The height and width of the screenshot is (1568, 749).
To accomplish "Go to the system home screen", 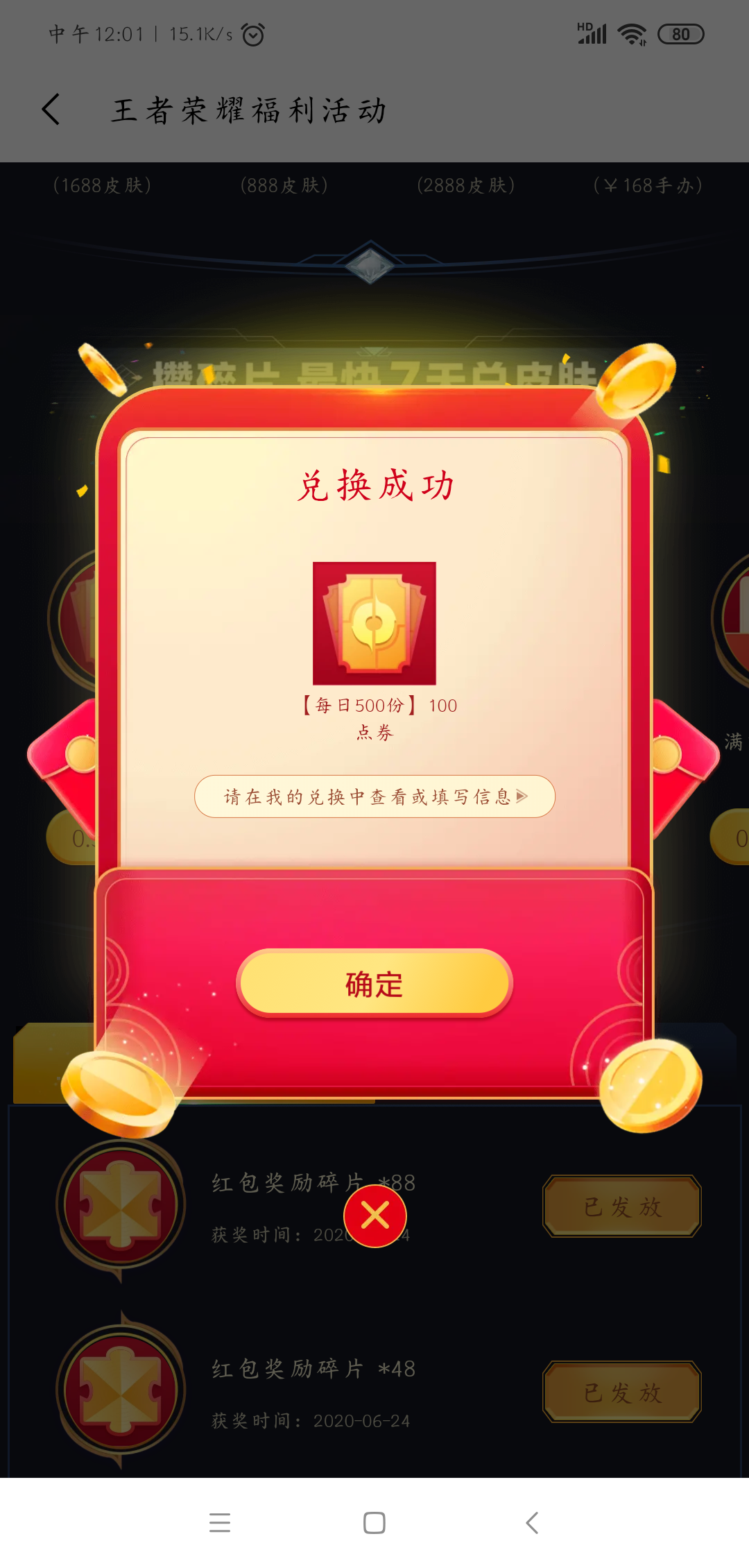I will 374,1522.
